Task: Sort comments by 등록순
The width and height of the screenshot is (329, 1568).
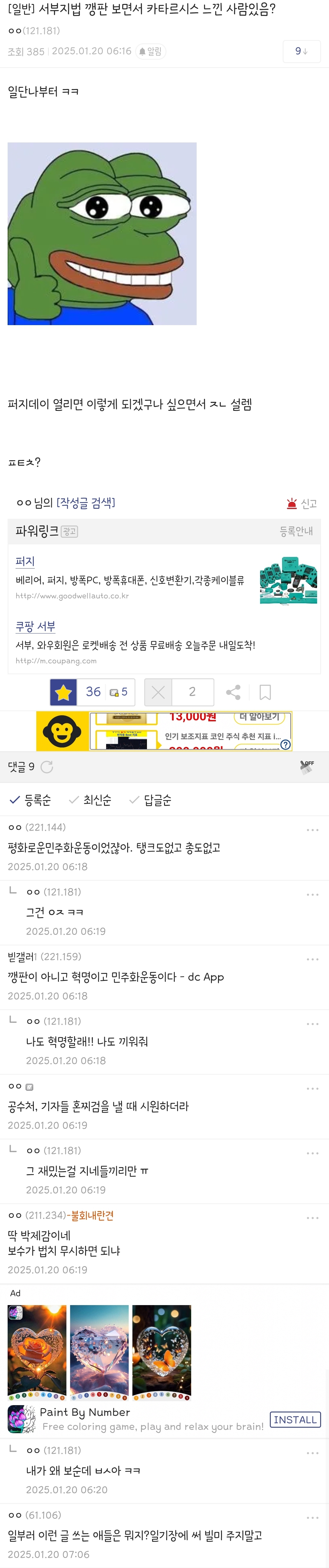Action: 30,800
